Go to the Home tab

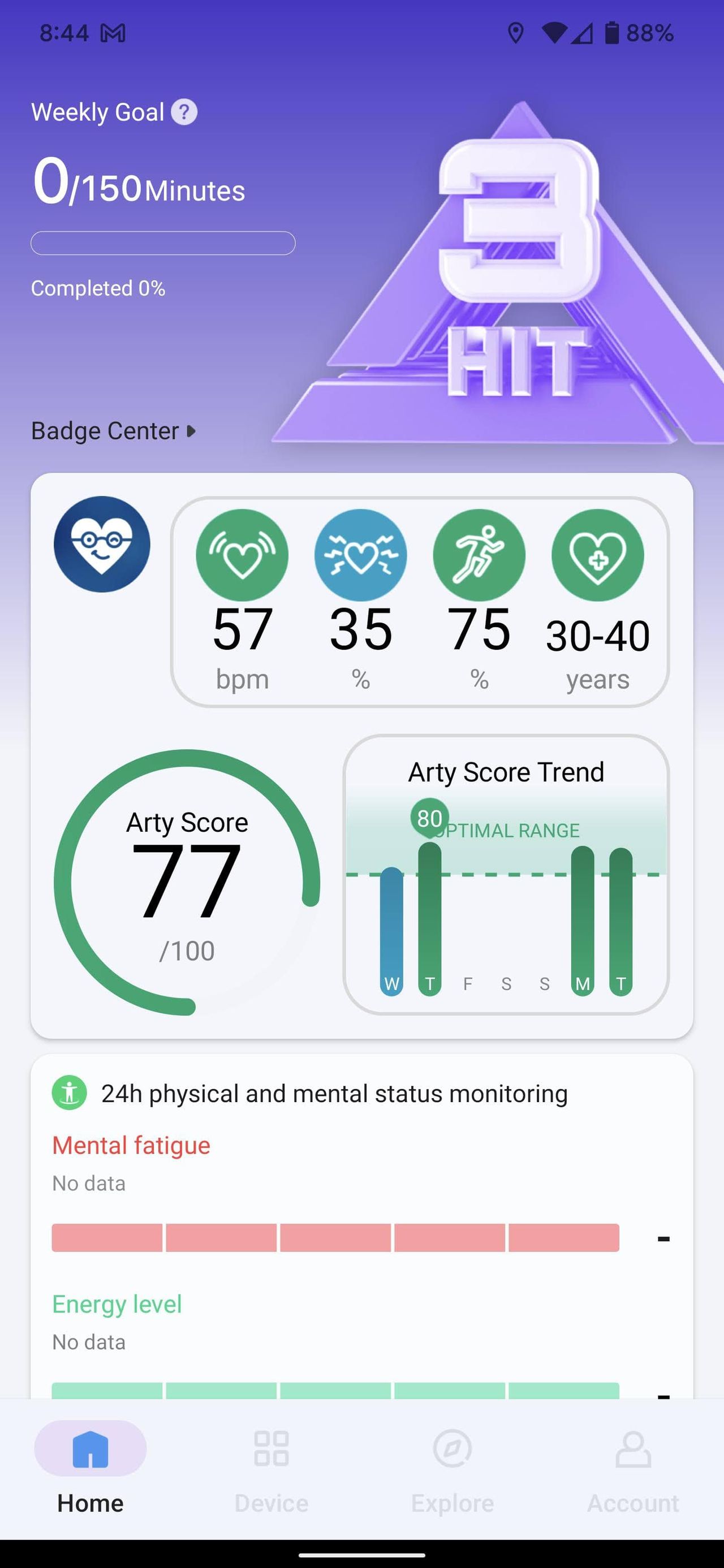pos(90,1468)
